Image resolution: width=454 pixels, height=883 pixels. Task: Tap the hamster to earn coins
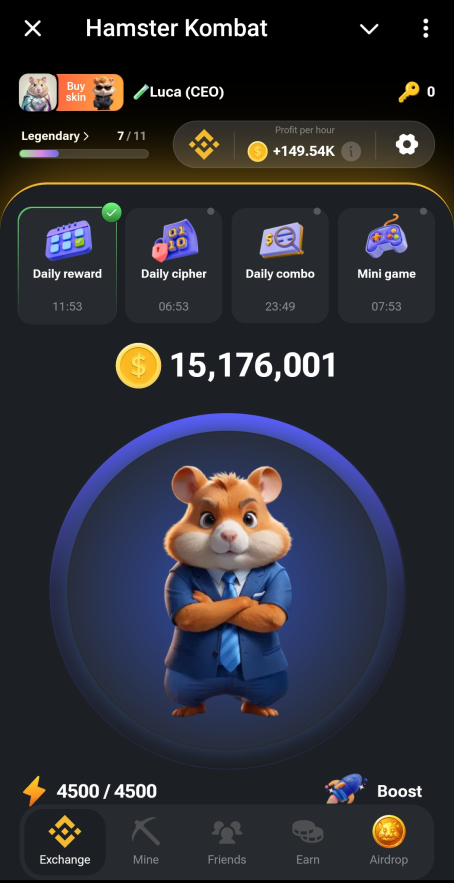click(x=227, y=591)
